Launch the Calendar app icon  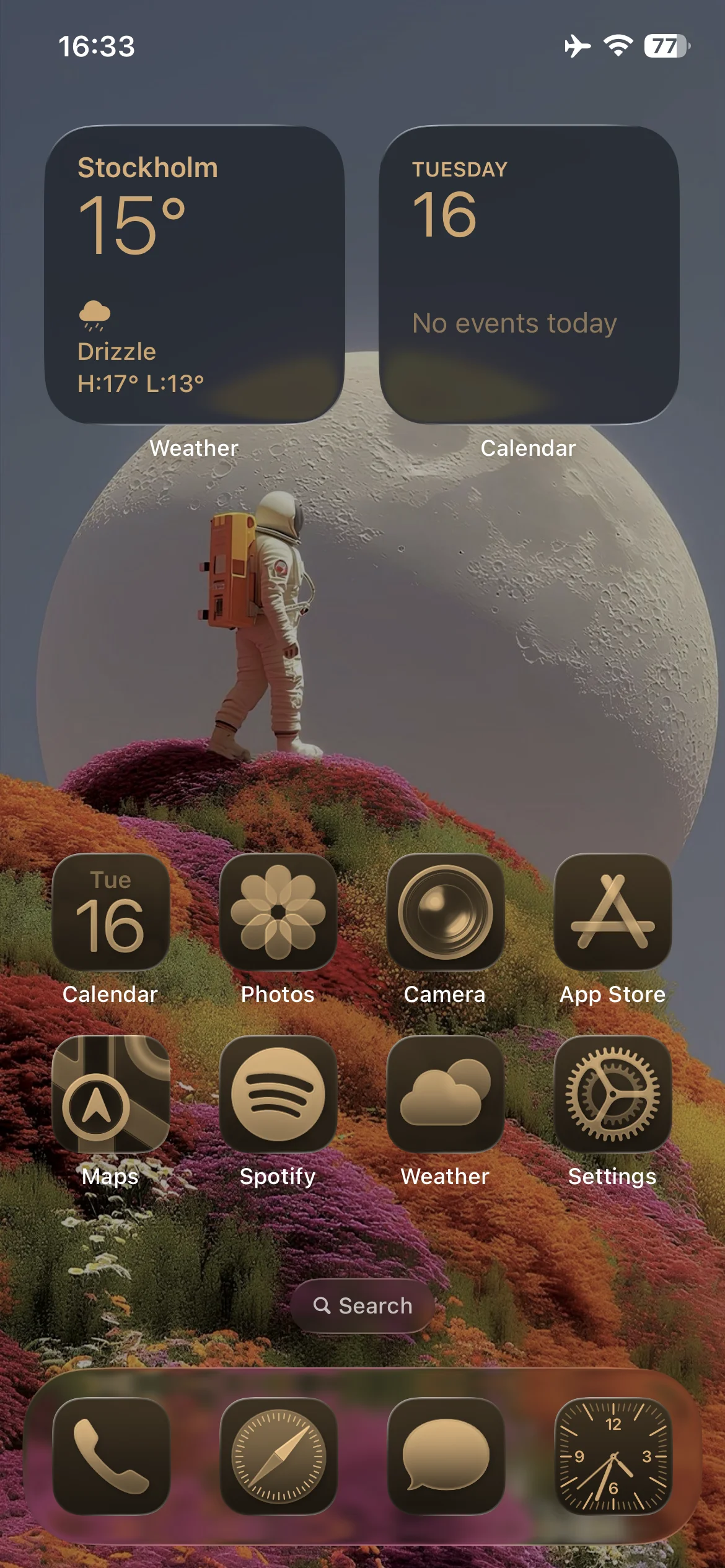coord(111,912)
